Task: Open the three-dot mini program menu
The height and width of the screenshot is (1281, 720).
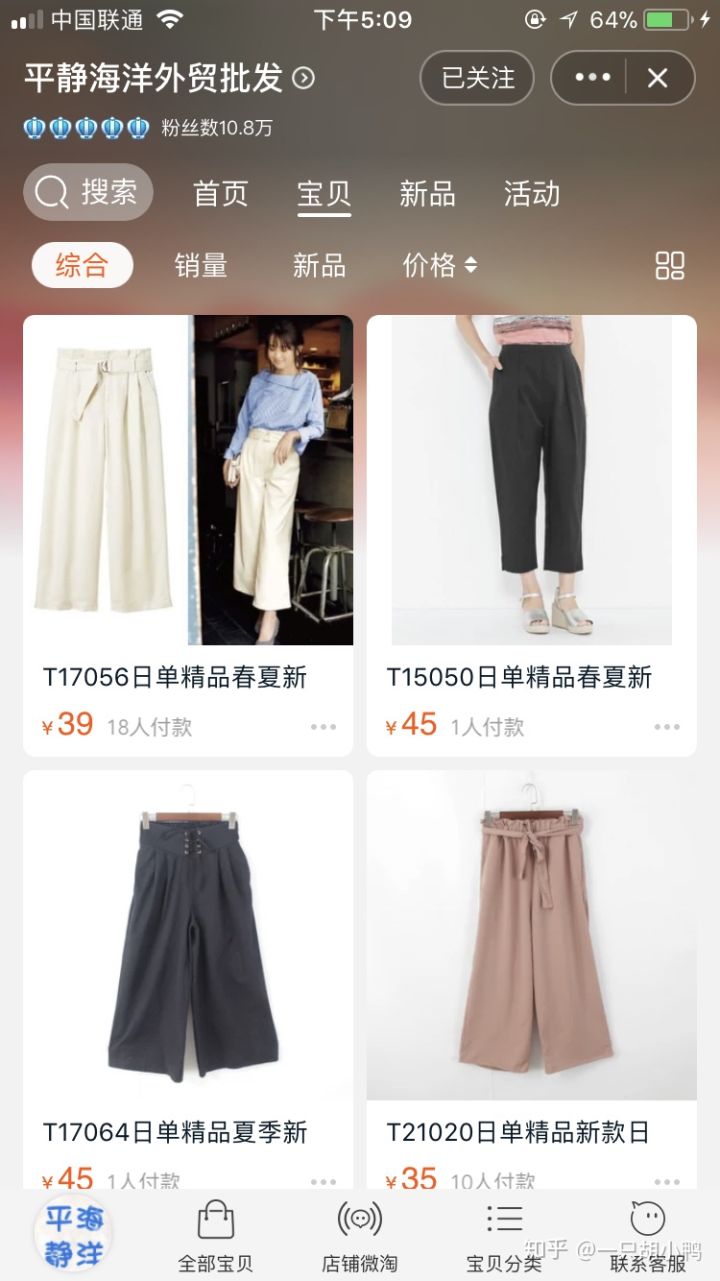Action: point(592,78)
